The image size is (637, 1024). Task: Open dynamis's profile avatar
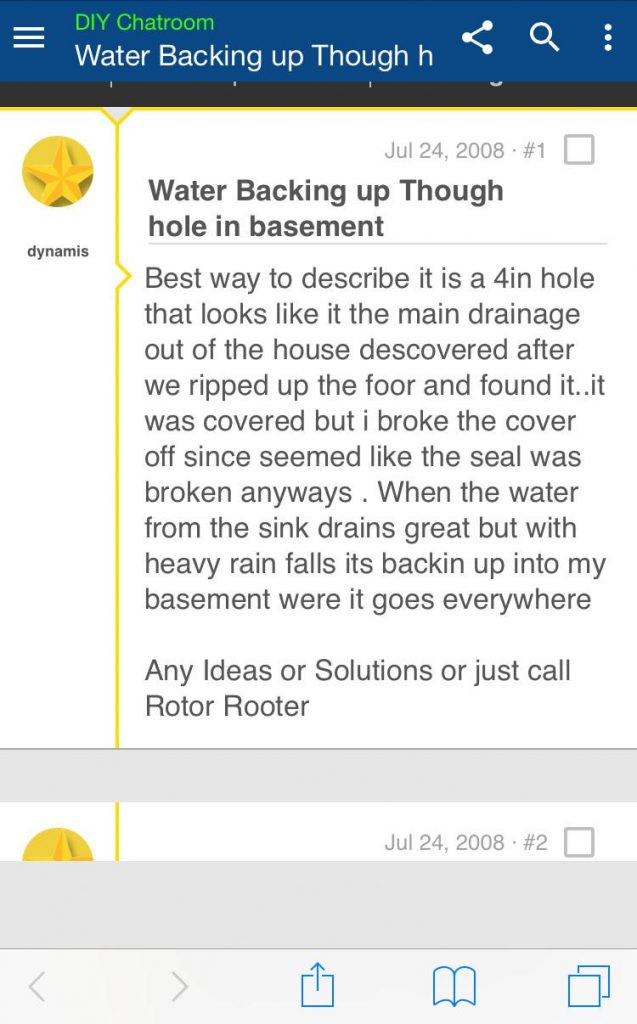click(x=58, y=172)
